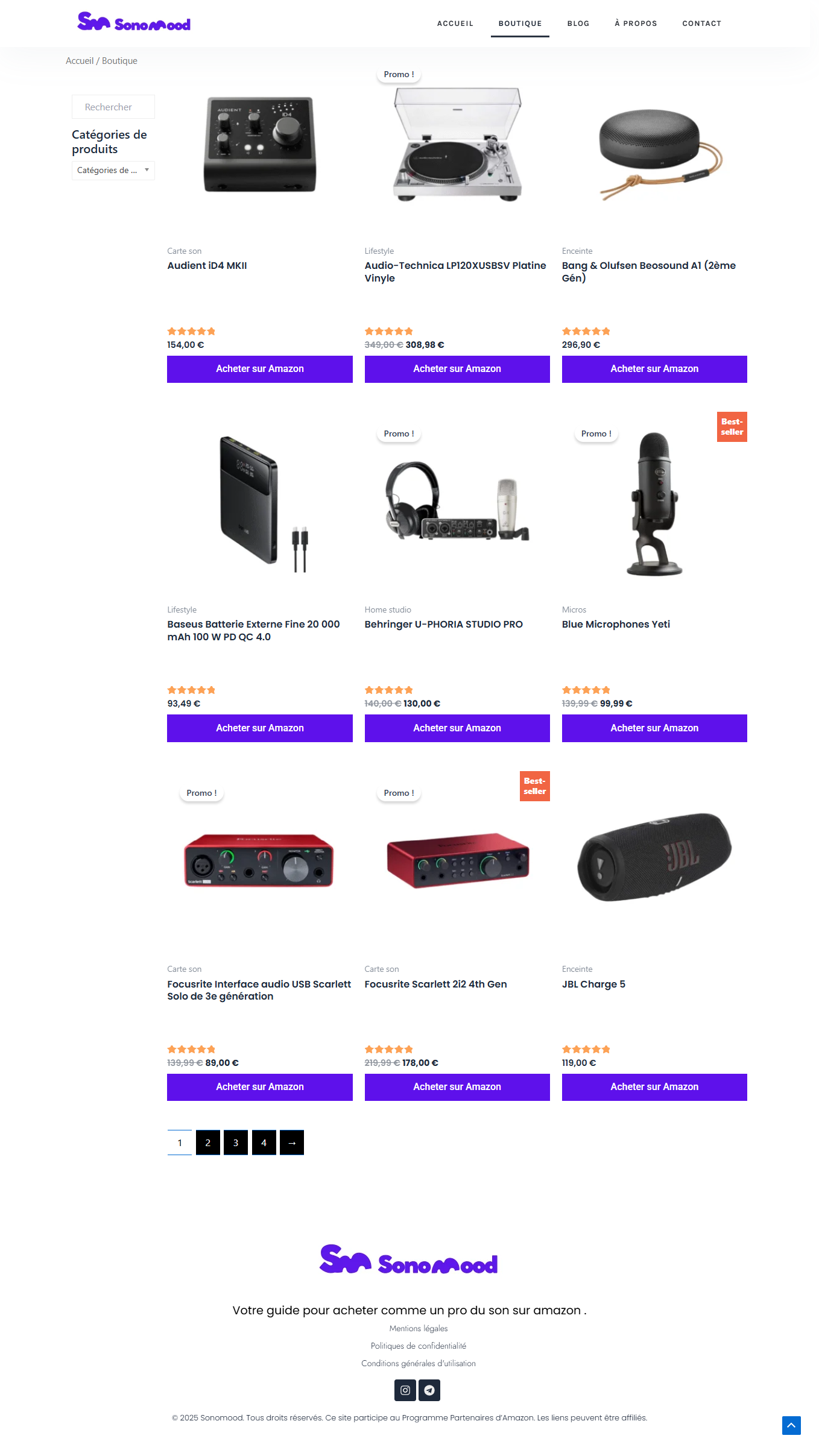This screenshot has height=1456, width=819.
Task: Open the Audio-Technica LP120XUSBSV turntable product
Action: (455, 271)
